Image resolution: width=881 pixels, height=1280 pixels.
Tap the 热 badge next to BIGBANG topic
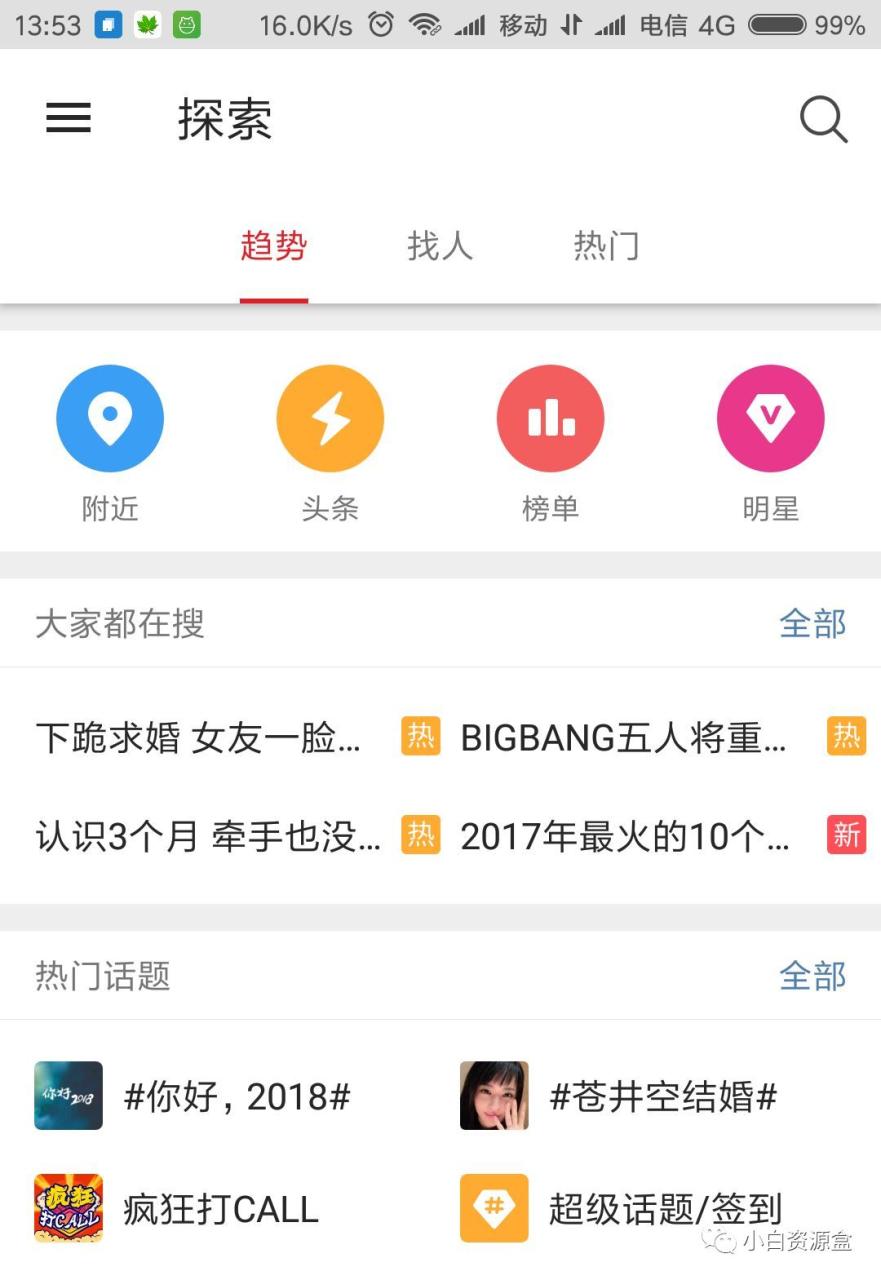point(846,736)
